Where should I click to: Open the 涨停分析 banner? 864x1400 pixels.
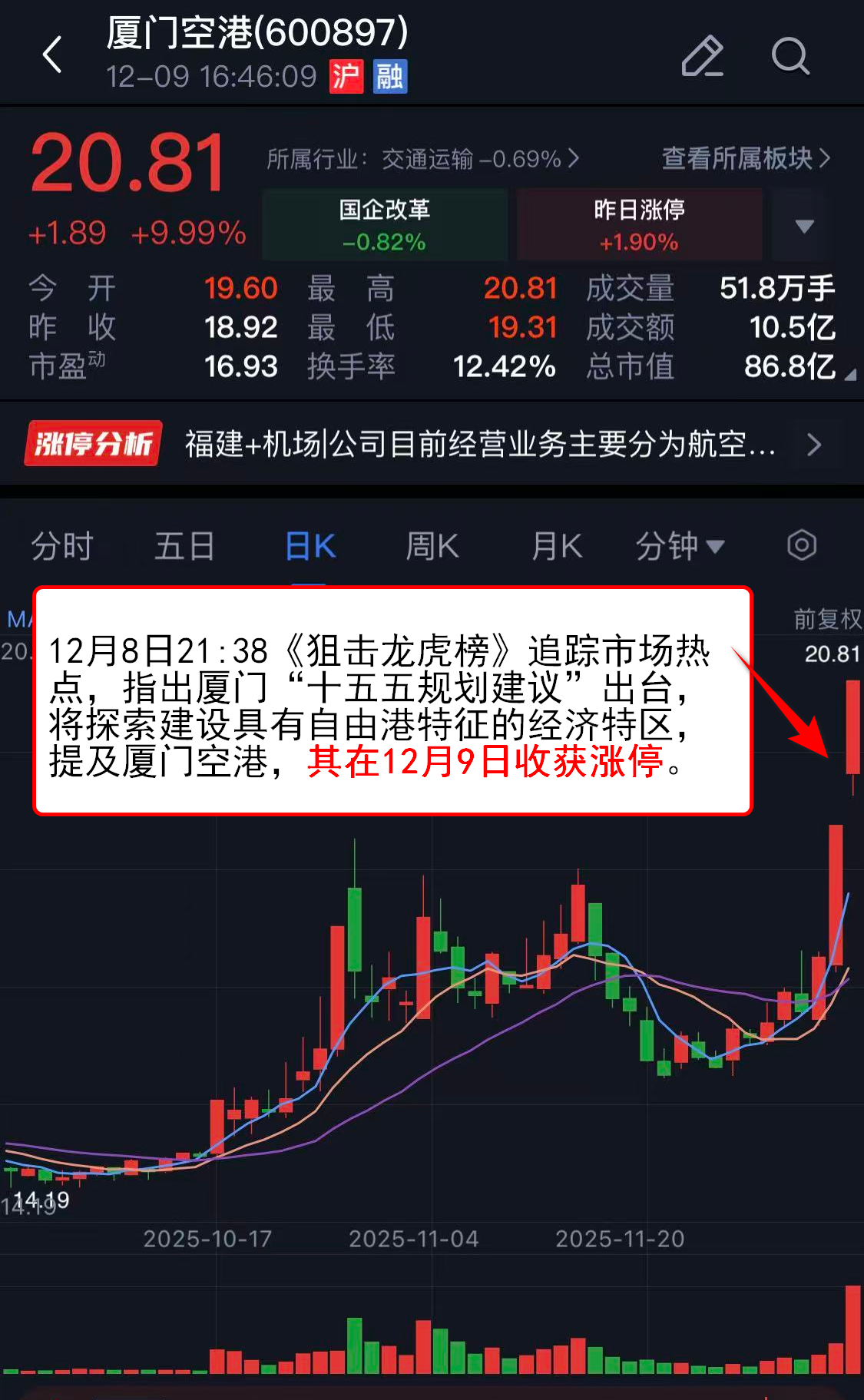point(430,444)
